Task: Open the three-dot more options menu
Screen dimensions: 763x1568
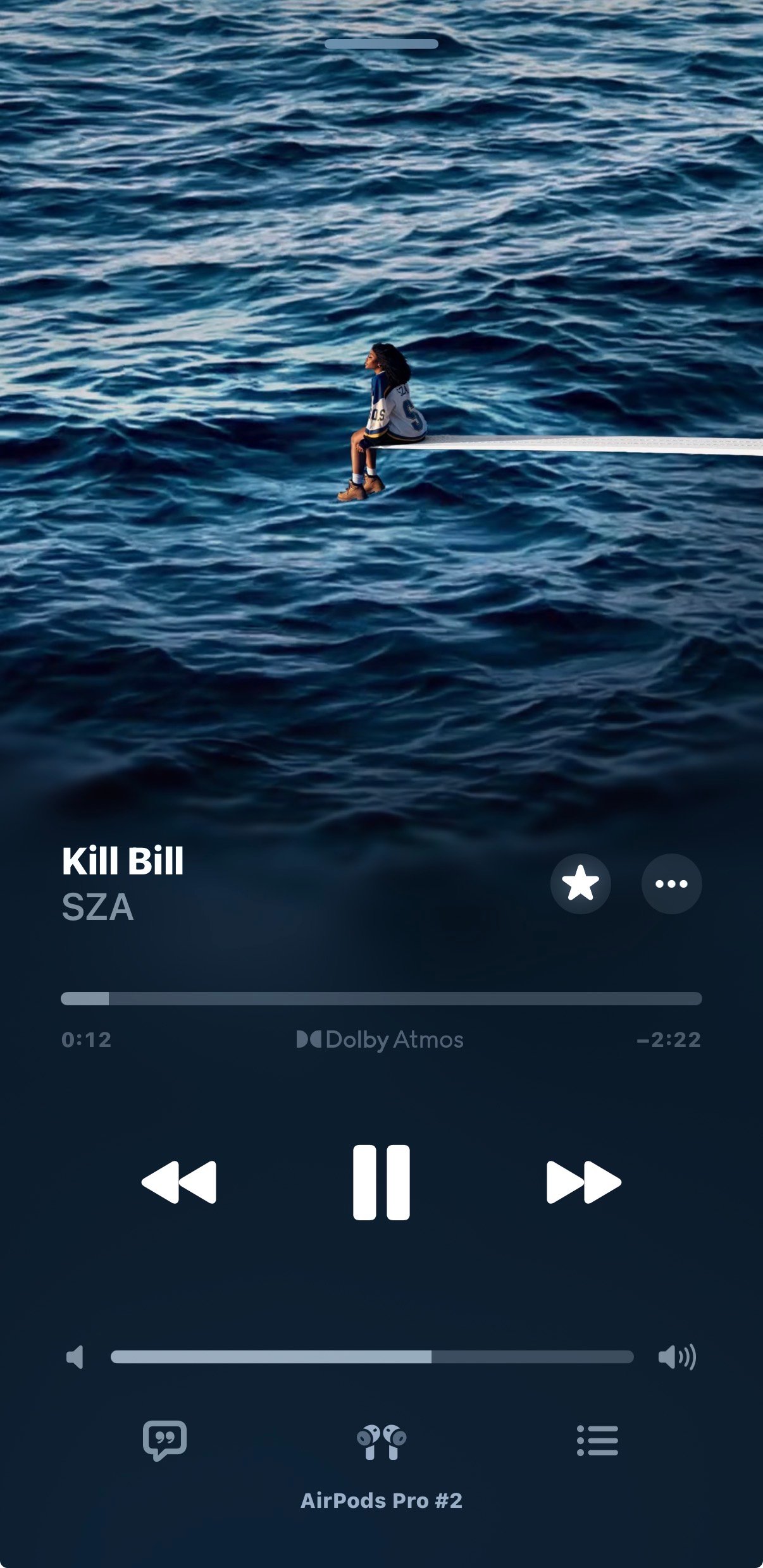Action: 671,883
